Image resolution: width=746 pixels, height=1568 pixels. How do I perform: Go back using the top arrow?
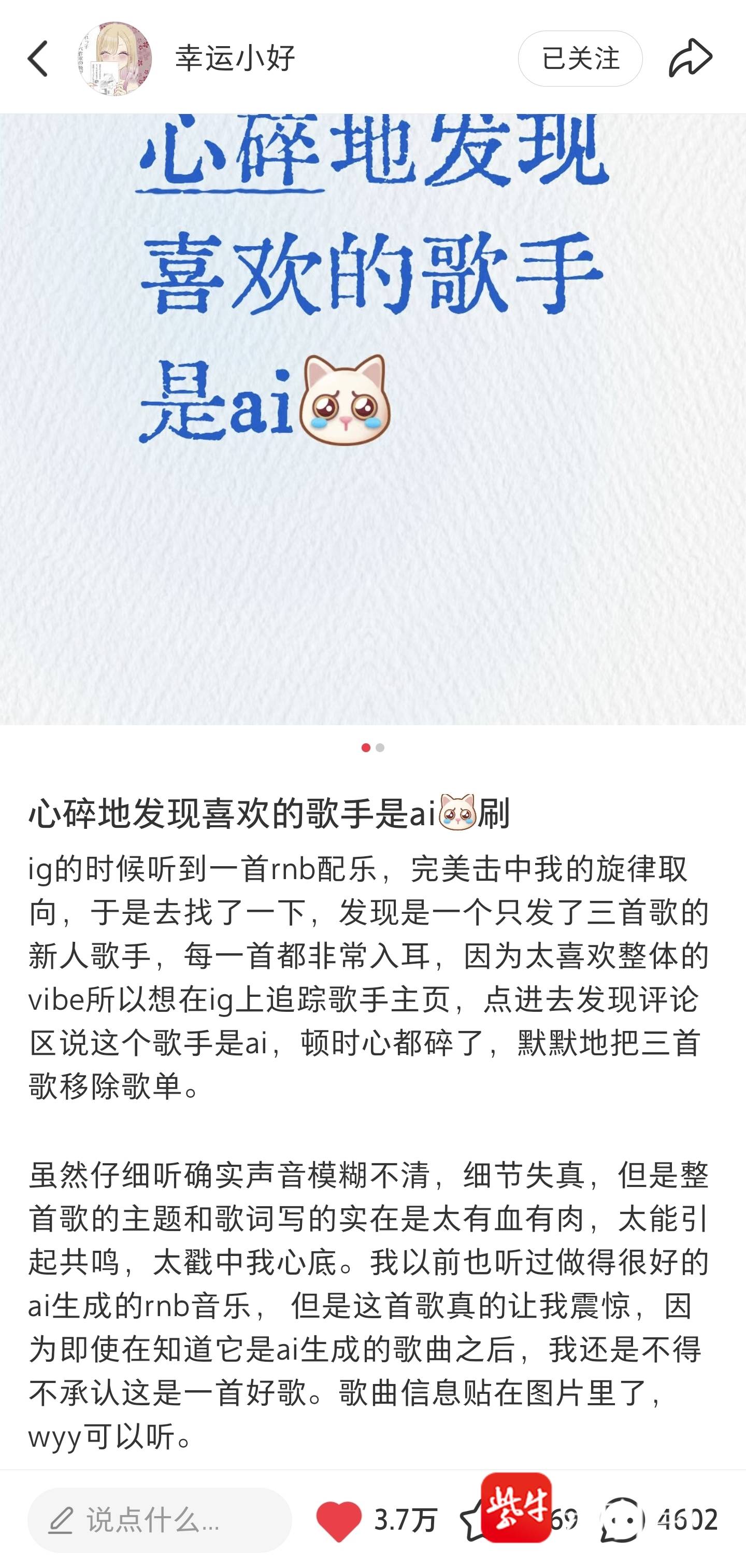tap(38, 59)
